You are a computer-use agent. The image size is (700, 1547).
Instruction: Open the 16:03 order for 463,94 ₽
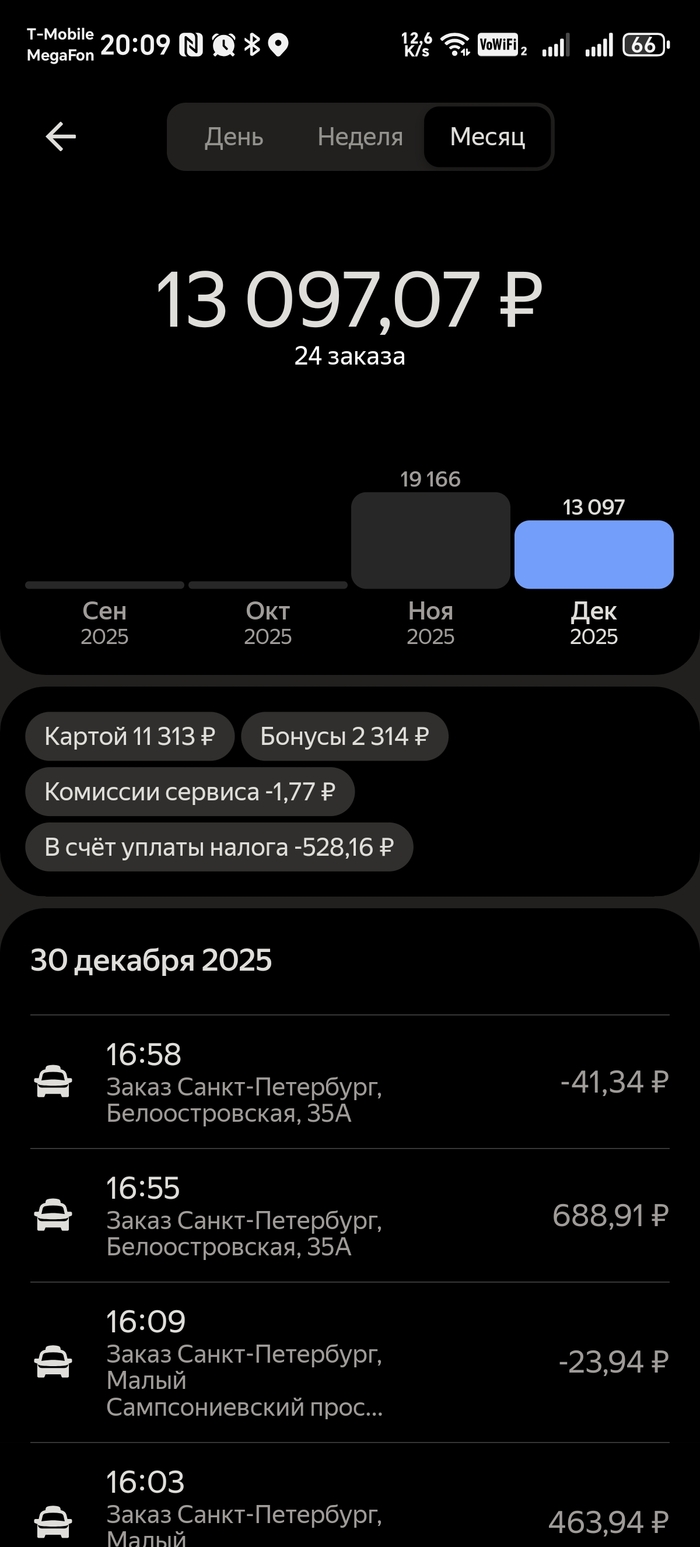coord(350,1505)
